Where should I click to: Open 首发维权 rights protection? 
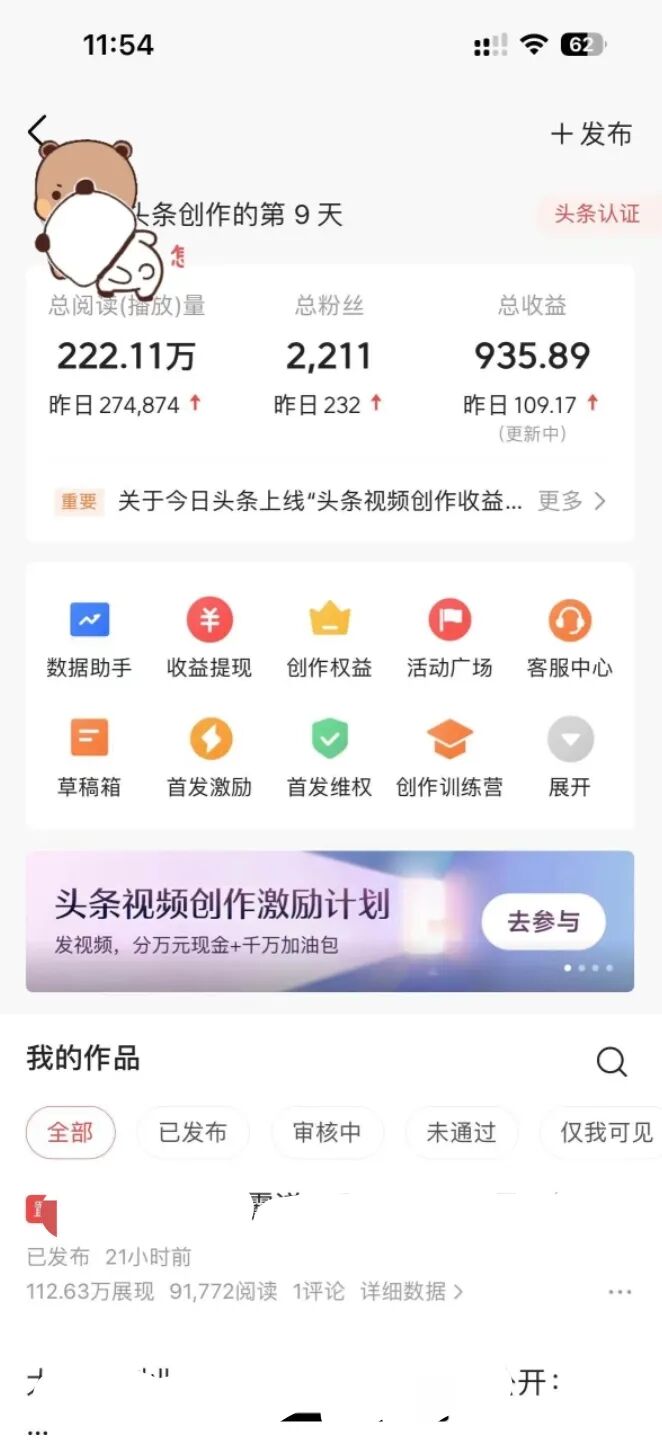pyautogui.click(x=329, y=759)
